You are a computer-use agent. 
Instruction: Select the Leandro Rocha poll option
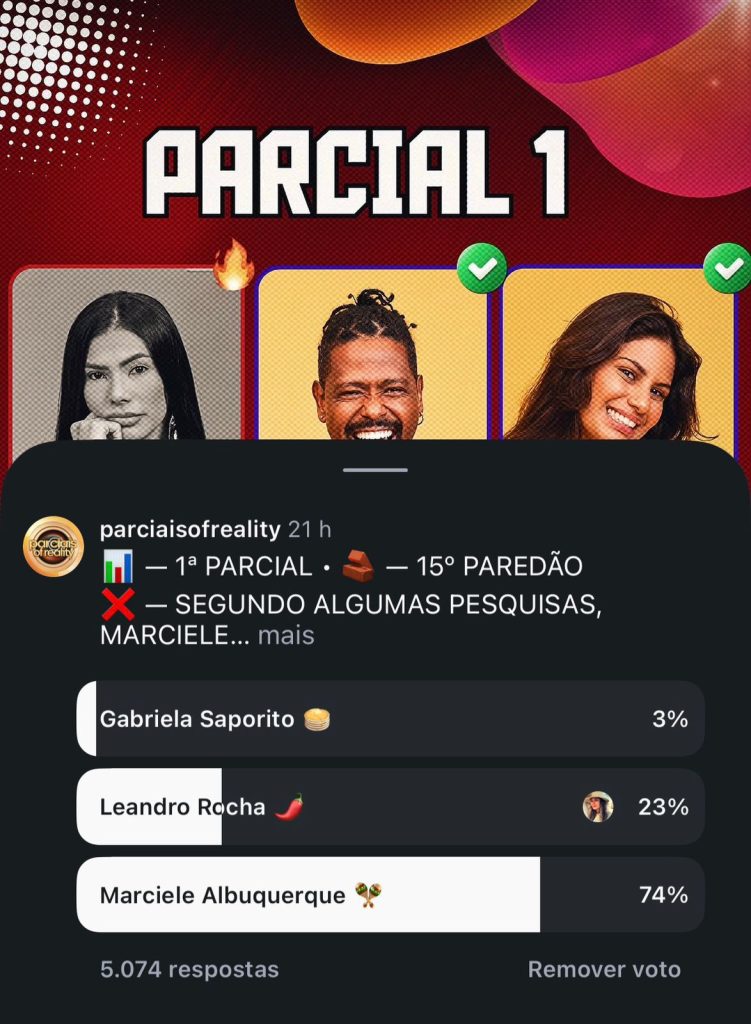(x=390, y=807)
